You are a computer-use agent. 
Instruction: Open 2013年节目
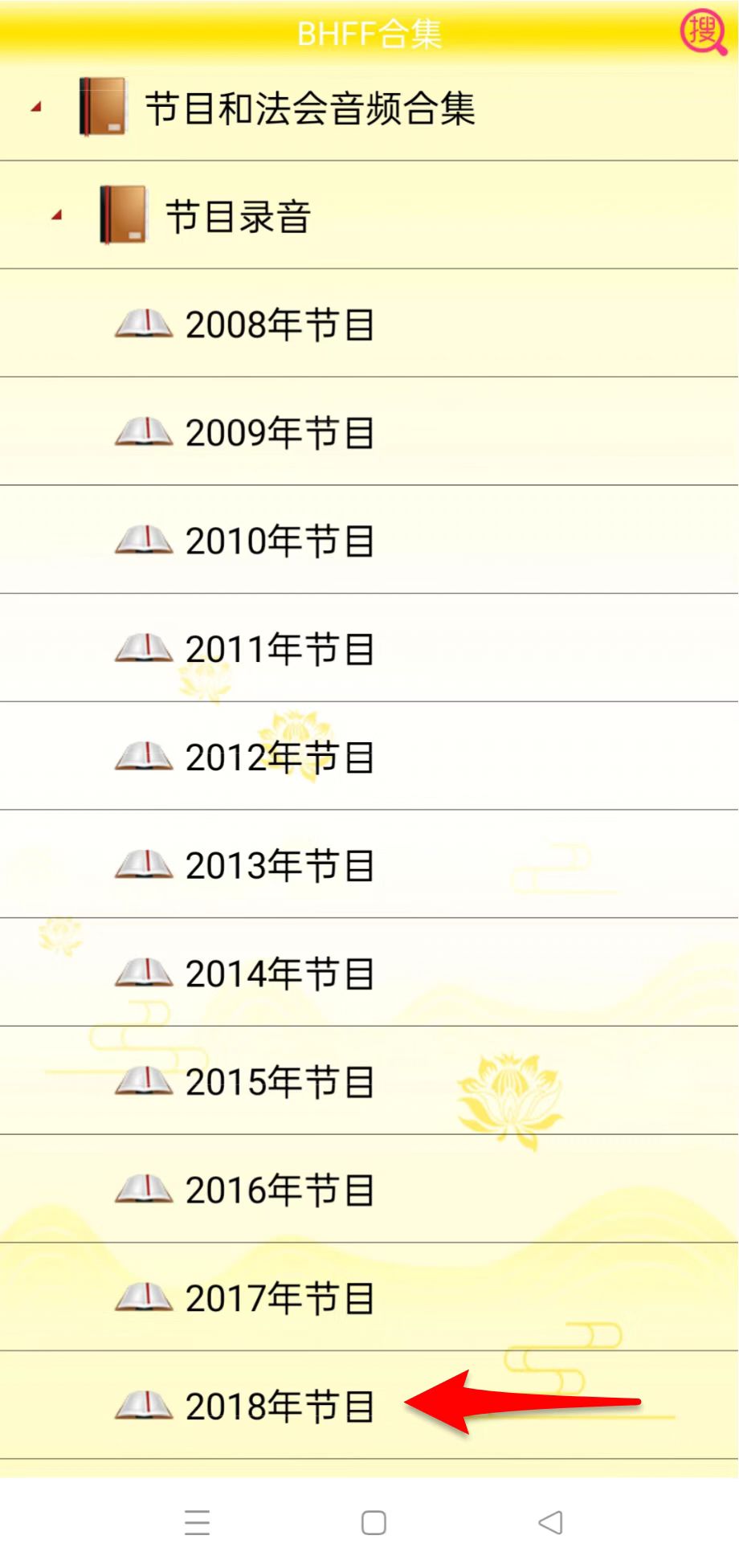point(369,864)
